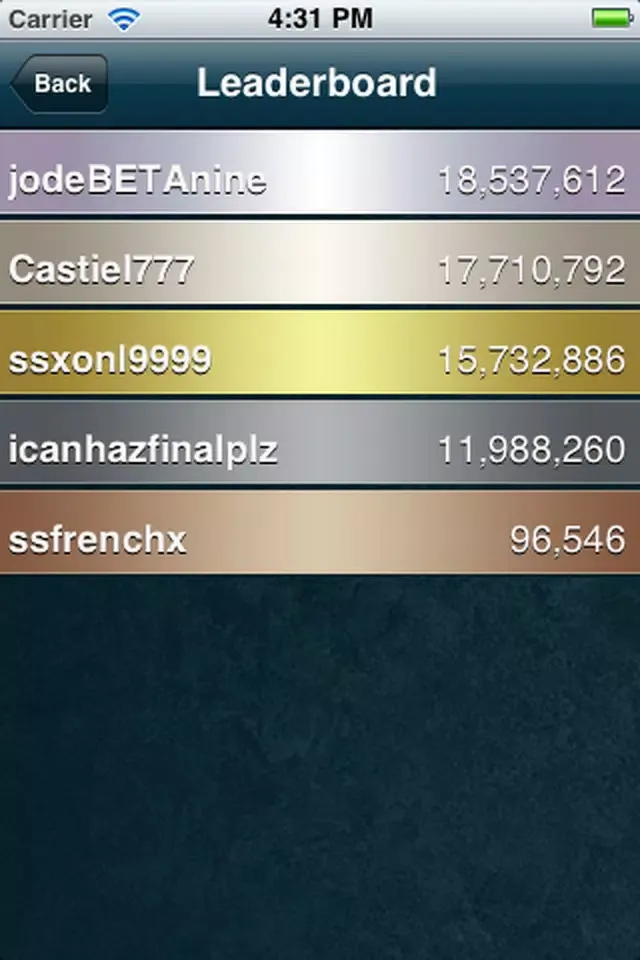Go back from the Leaderboard
Screen dimensions: 640x960
click(x=60, y=84)
